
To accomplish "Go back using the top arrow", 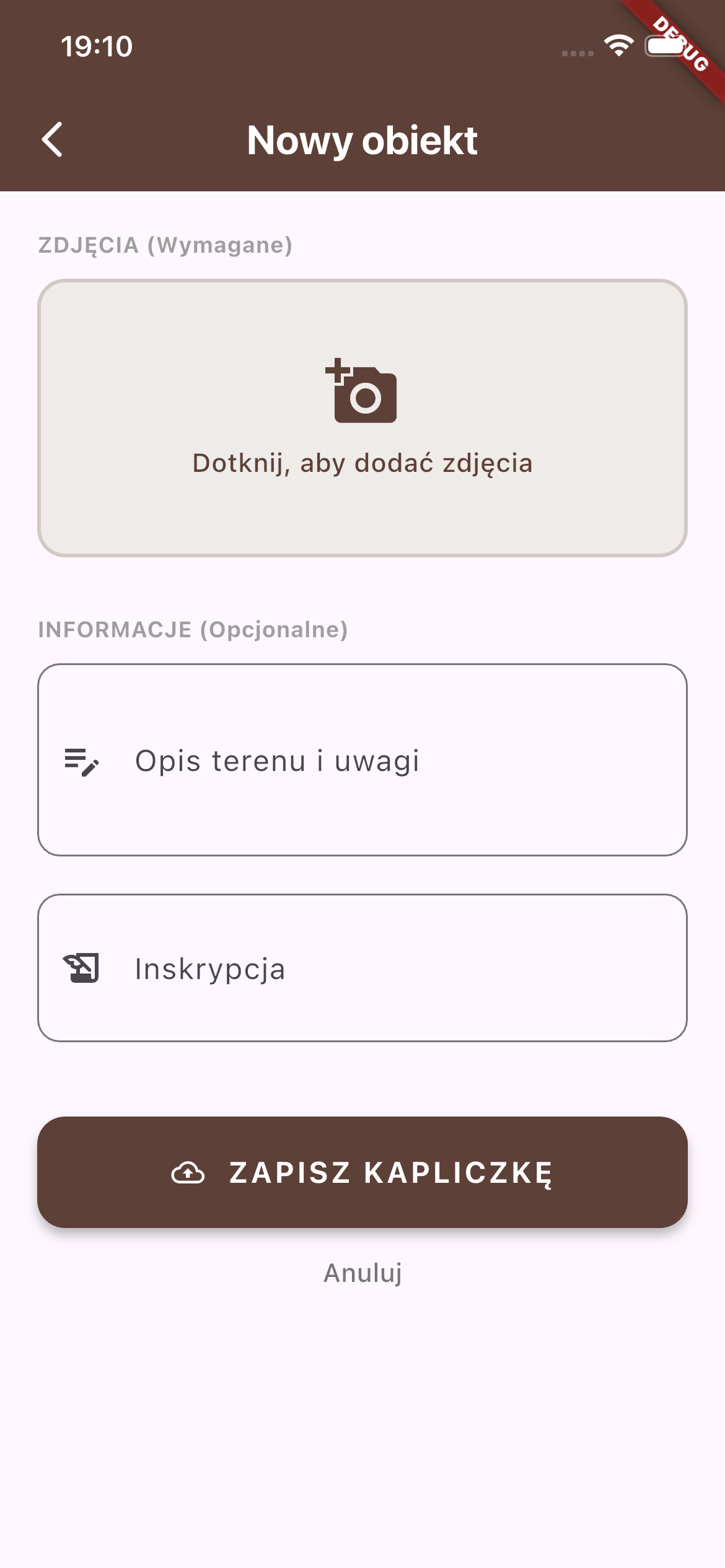I will pyautogui.click(x=52, y=139).
